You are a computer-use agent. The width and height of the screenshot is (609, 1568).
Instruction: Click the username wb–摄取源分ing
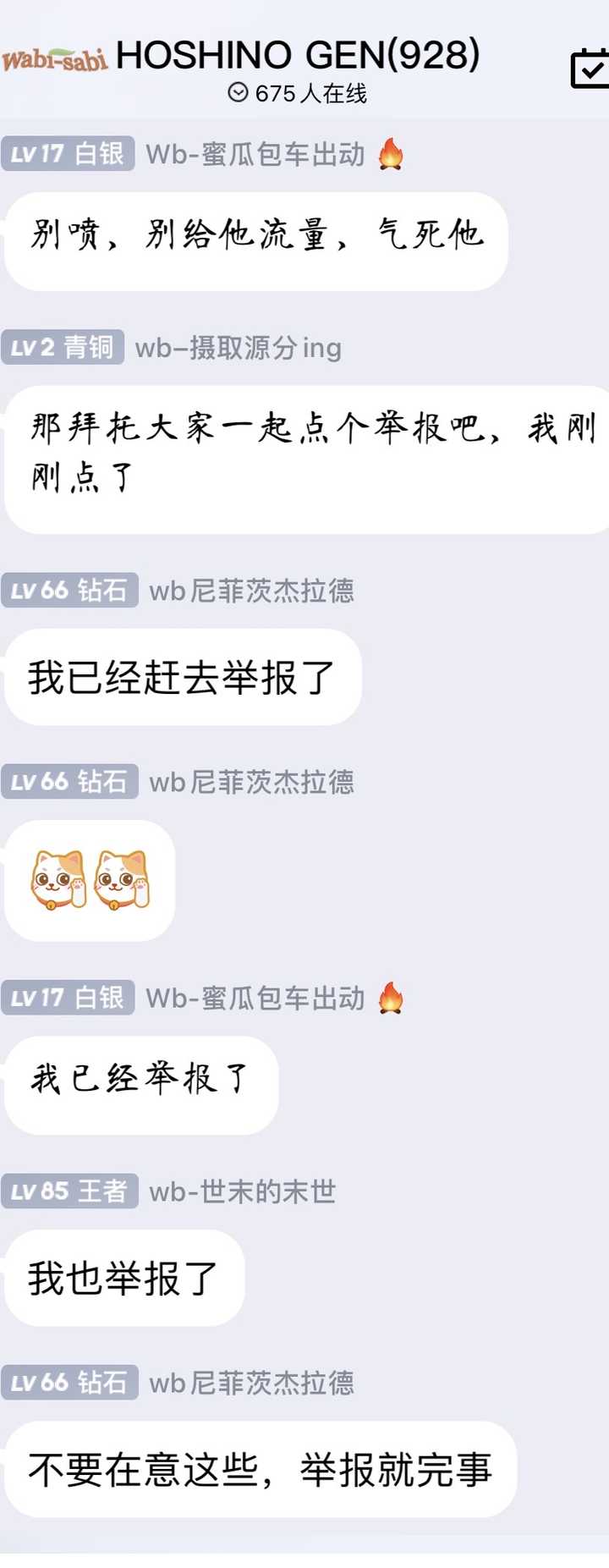coord(238,348)
